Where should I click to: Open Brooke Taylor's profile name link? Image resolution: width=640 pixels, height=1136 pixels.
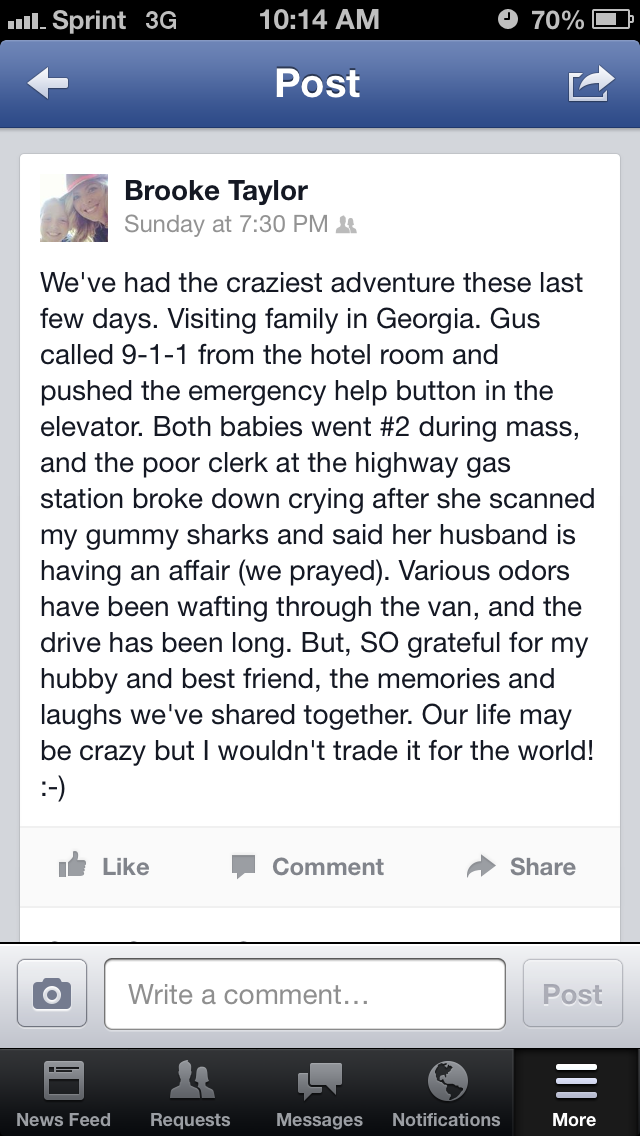point(216,190)
